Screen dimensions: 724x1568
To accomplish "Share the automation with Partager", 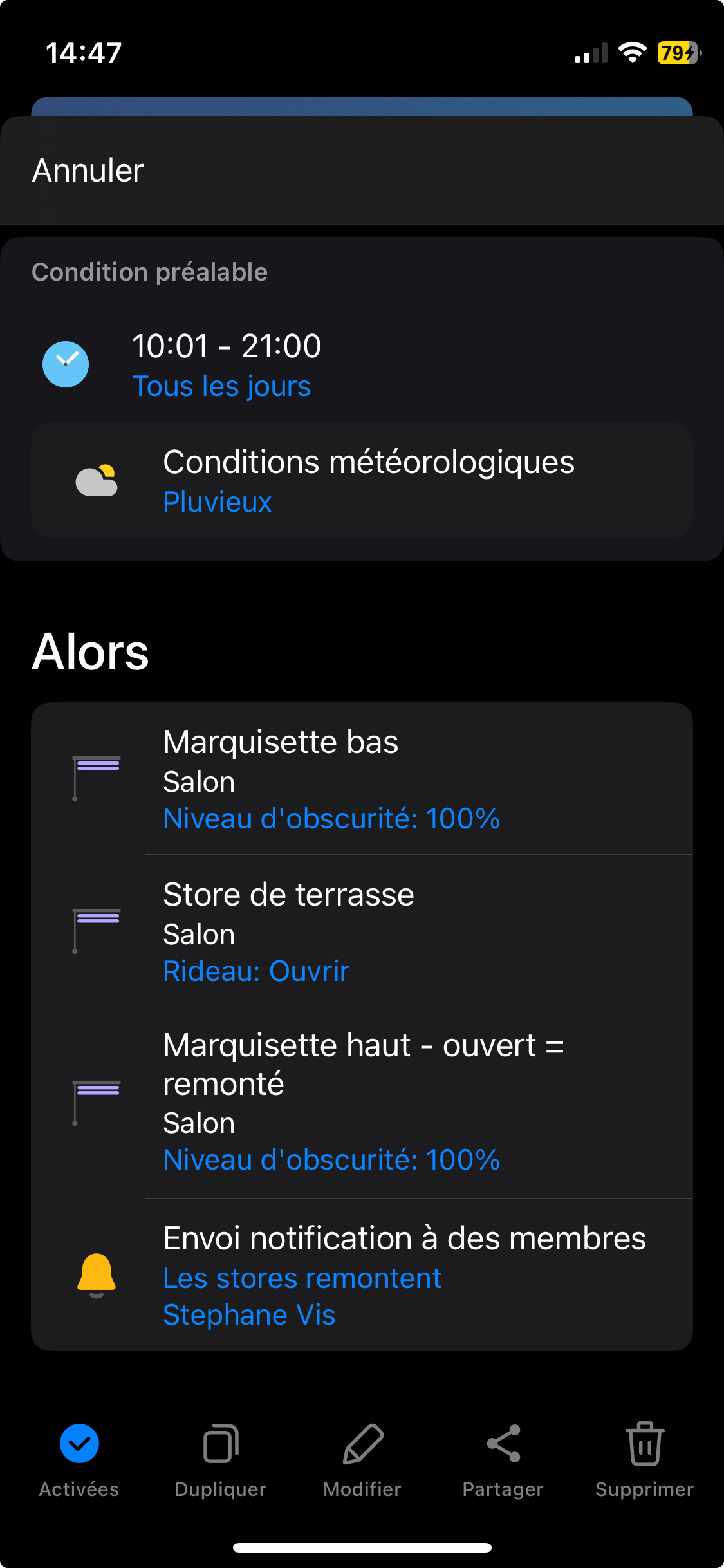I will [503, 1457].
